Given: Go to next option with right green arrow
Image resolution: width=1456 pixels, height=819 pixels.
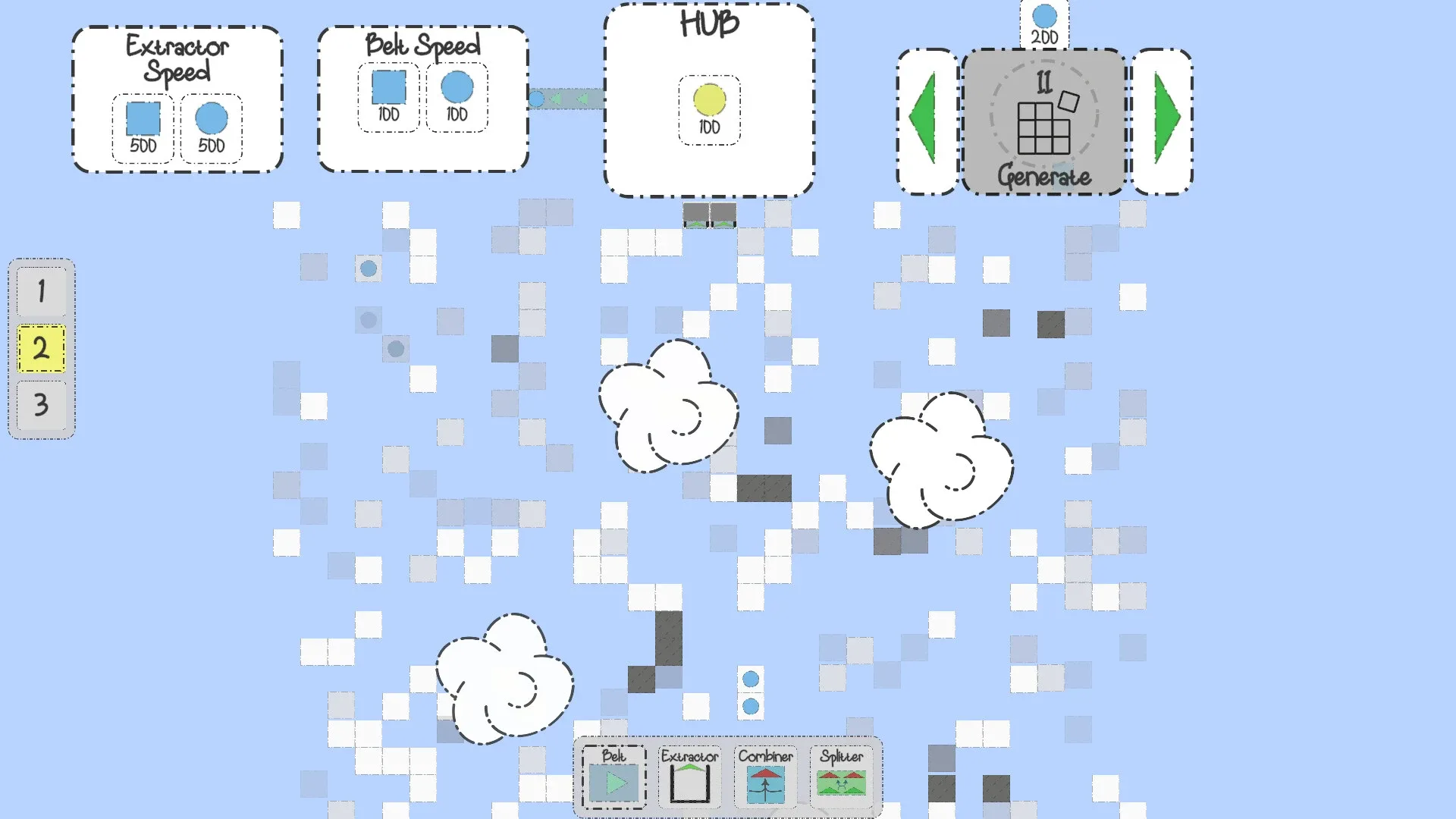Looking at the screenshot, I should point(1163,120).
